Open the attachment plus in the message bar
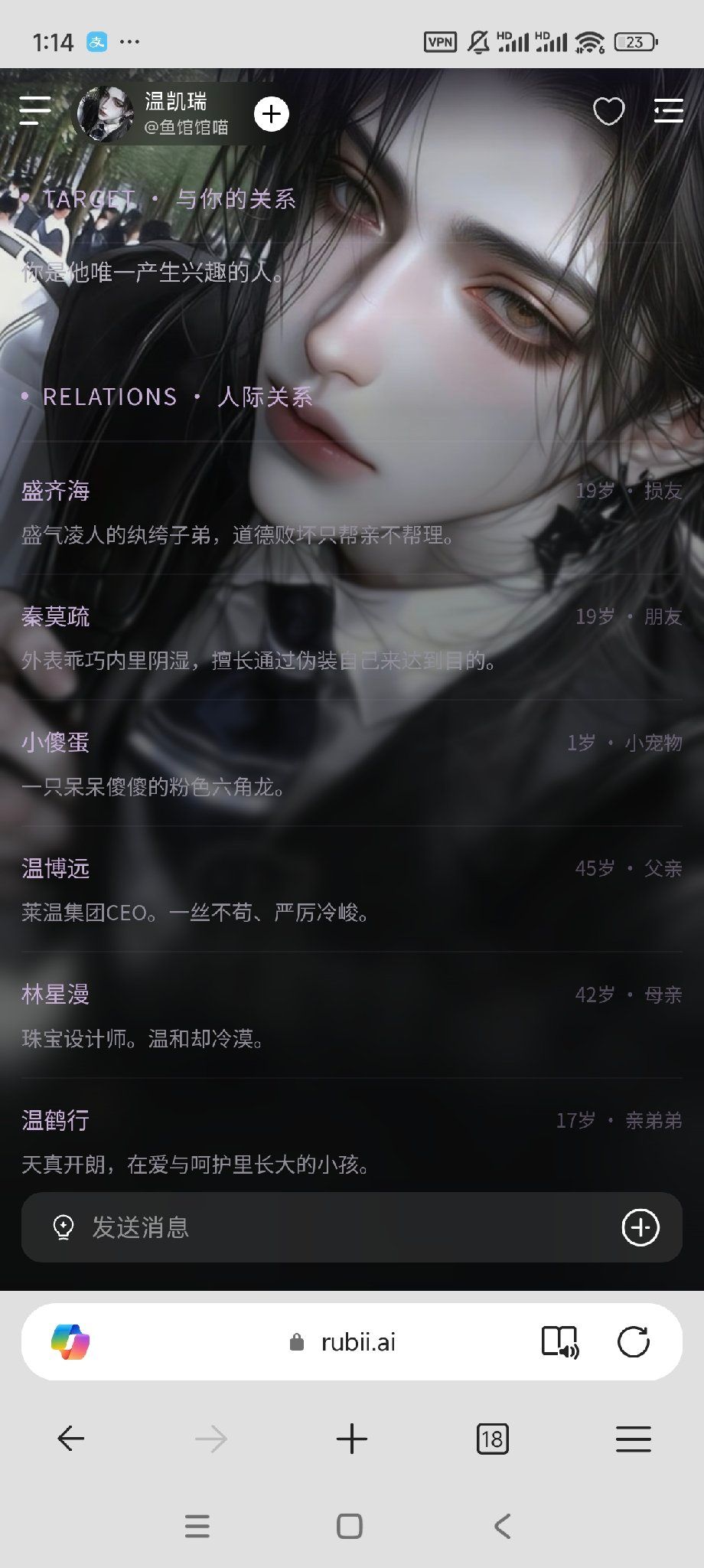The image size is (704, 1568). [x=640, y=1227]
